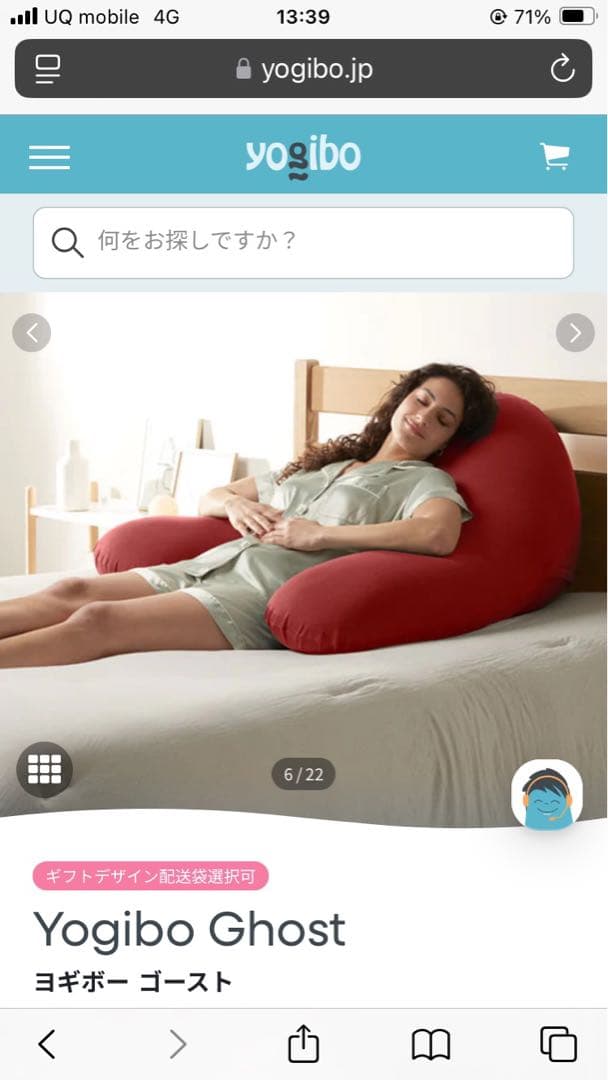Image resolution: width=608 pixels, height=1080 pixels.
Task: Tap the Yogibo logo to go home
Action: click(x=303, y=157)
